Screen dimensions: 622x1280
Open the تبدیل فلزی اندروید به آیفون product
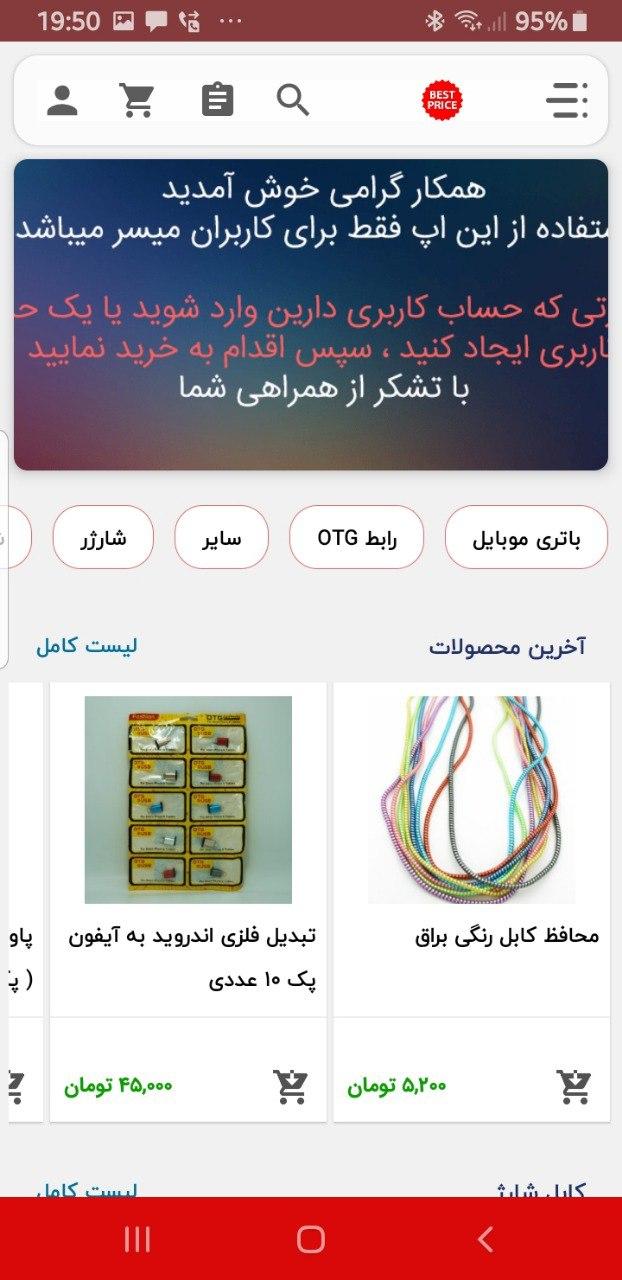pos(188,800)
